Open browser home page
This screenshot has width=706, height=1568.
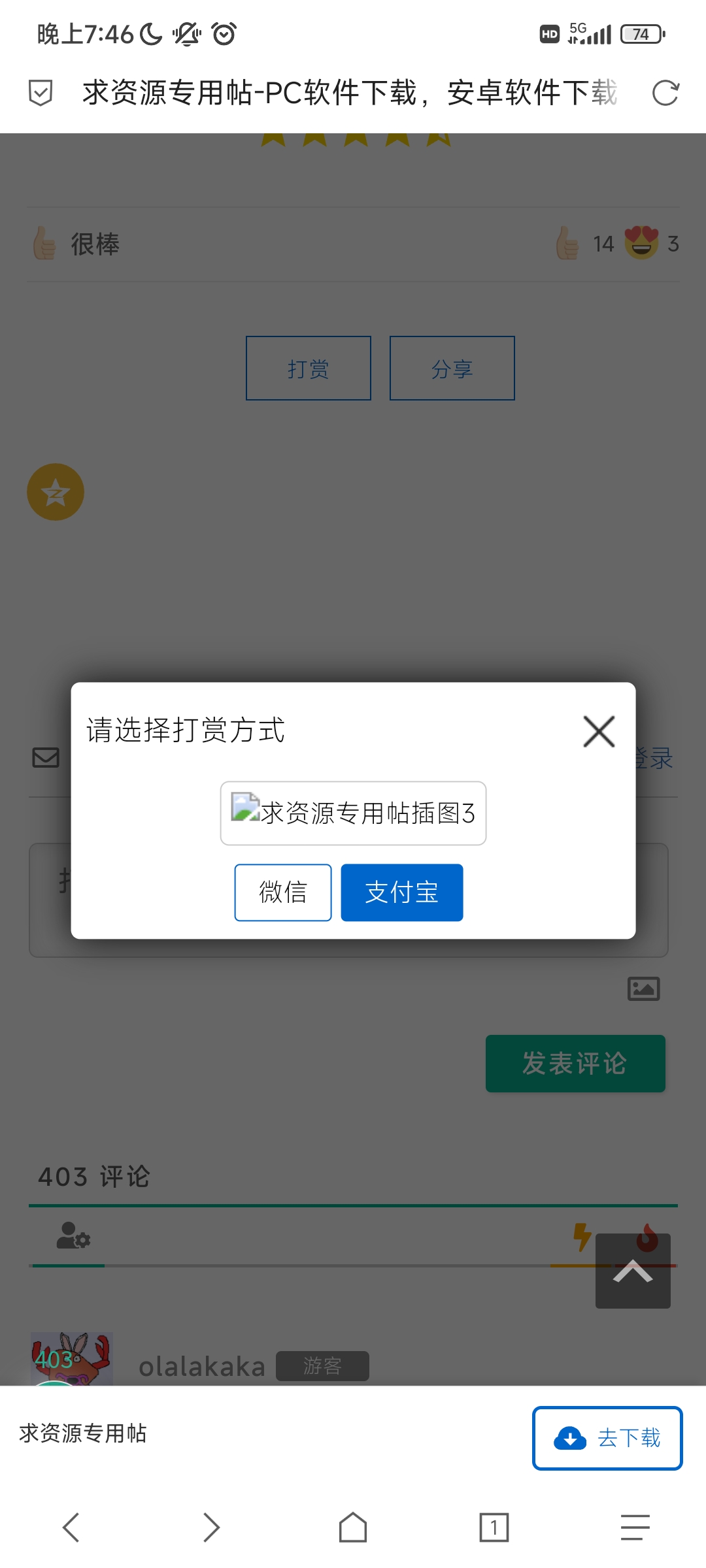coord(353,1527)
